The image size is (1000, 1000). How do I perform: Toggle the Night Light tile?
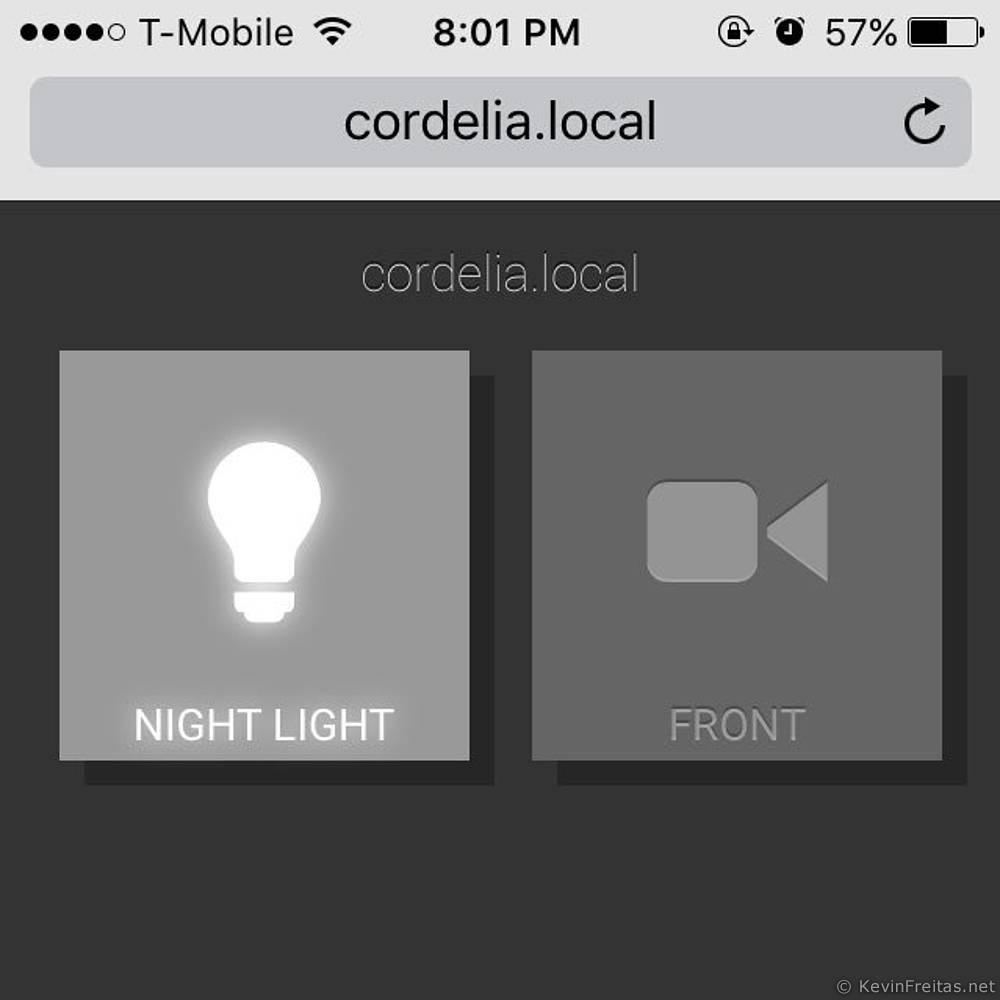[x=264, y=555]
